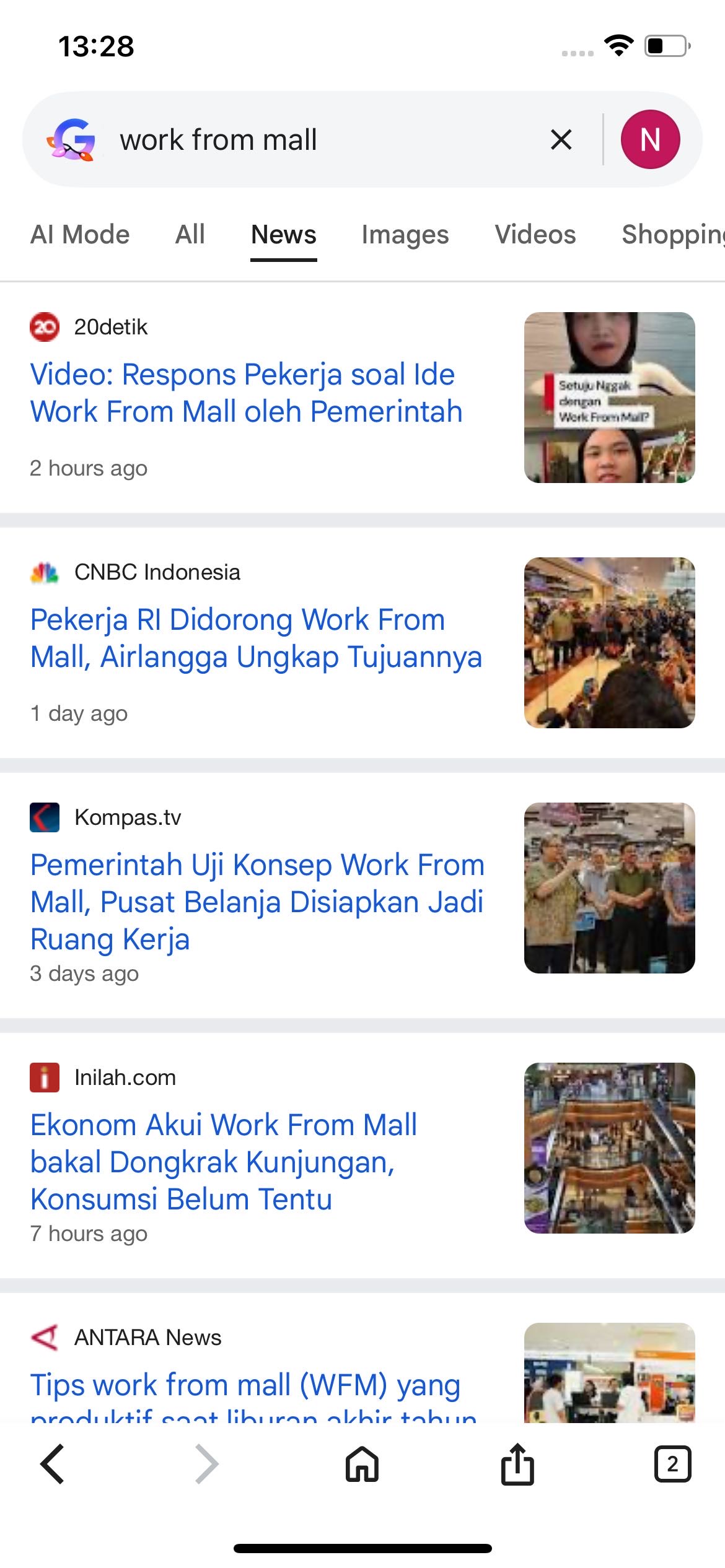Open 20detik article on Respons Pekerja
The height and width of the screenshot is (1568, 725).
tap(247, 393)
